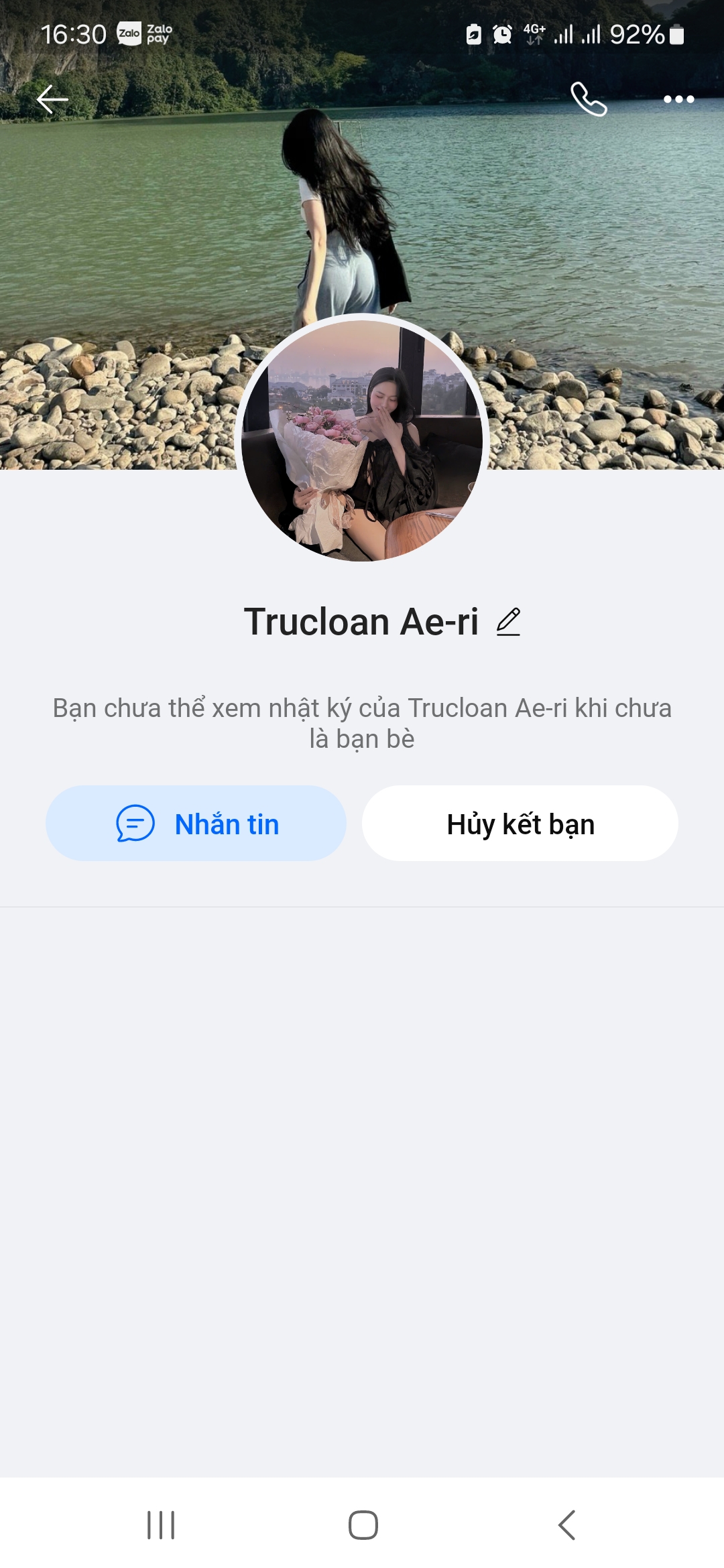Go to the phone home screen
The height and width of the screenshot is (1568, 724).
coord(363,1525)
